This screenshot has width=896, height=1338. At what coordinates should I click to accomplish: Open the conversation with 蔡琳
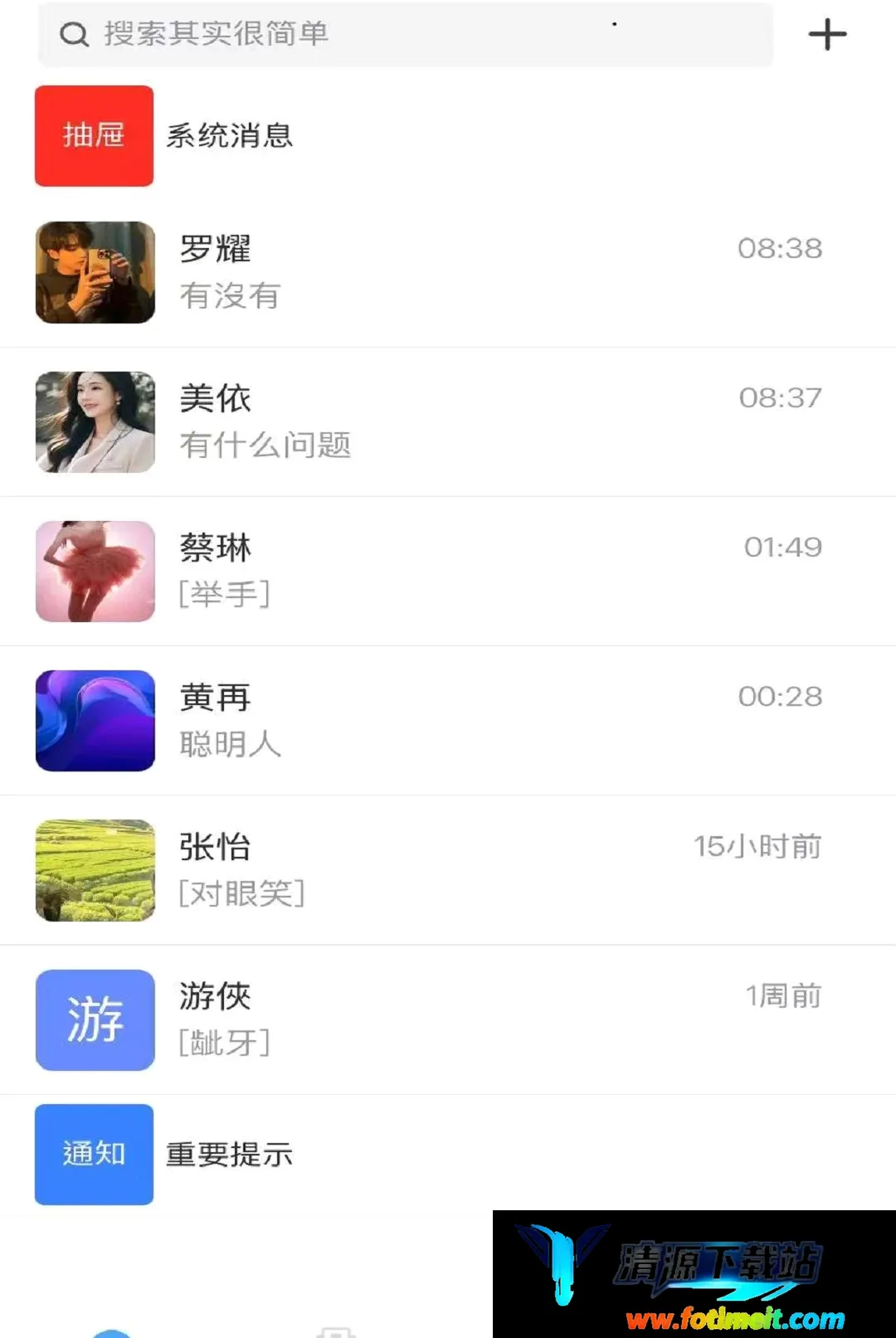pyautogui.click(x=448, y=572)
